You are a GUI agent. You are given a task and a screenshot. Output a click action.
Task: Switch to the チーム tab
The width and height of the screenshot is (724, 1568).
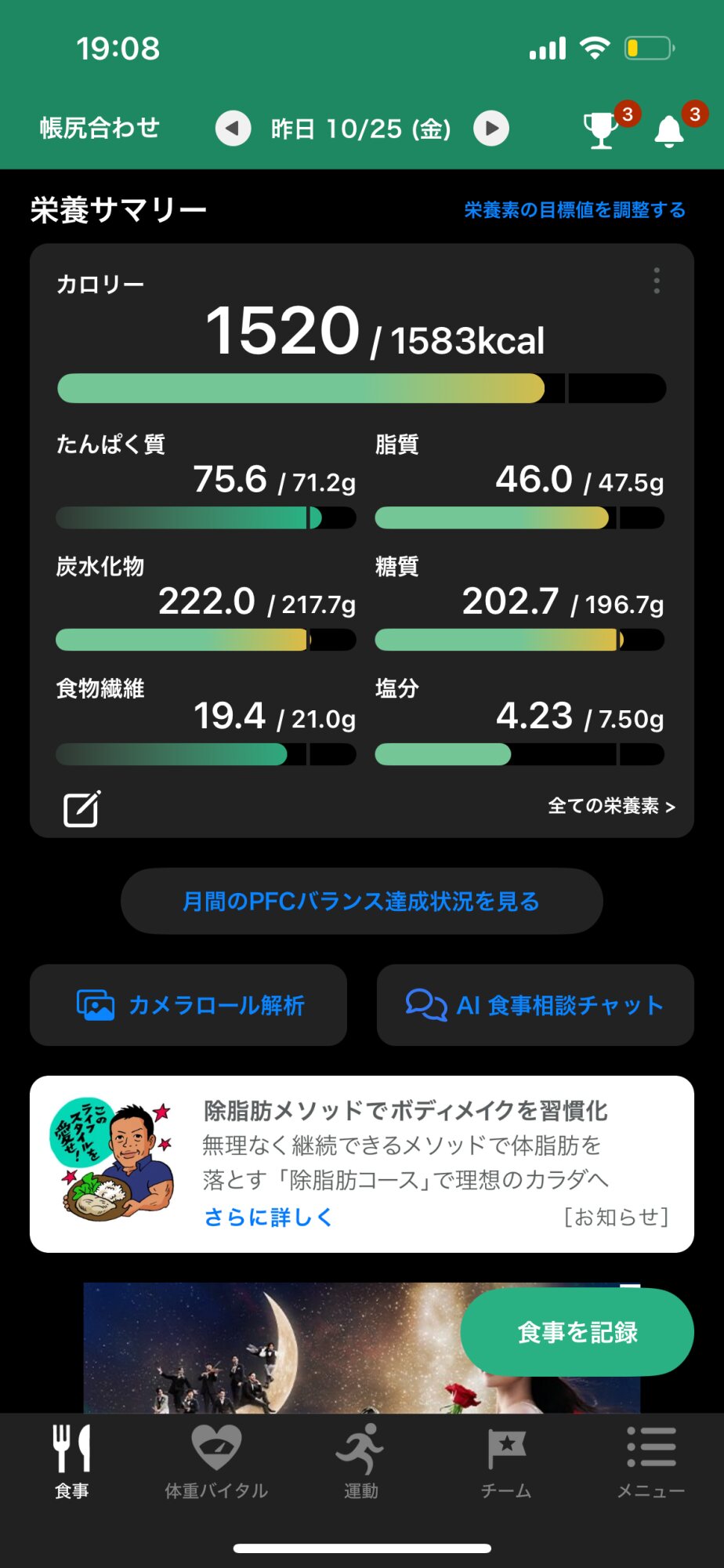(506, 1460)
